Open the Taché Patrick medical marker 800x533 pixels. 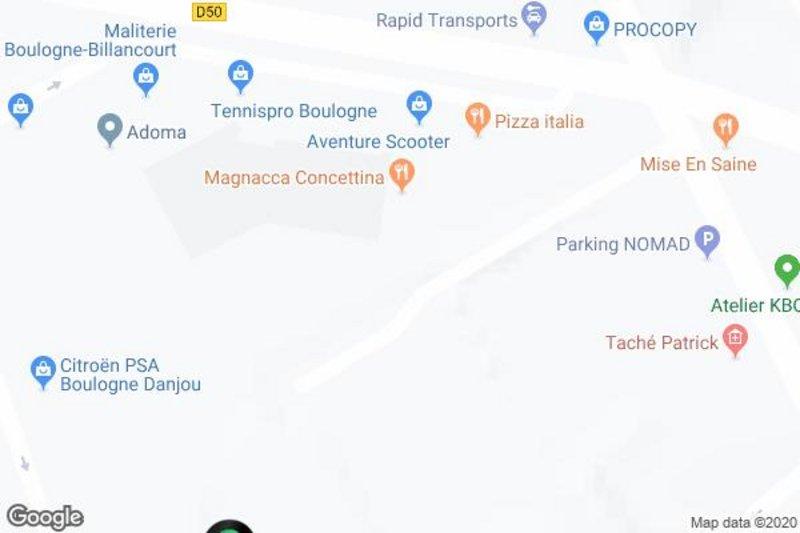tap(736, 340)
